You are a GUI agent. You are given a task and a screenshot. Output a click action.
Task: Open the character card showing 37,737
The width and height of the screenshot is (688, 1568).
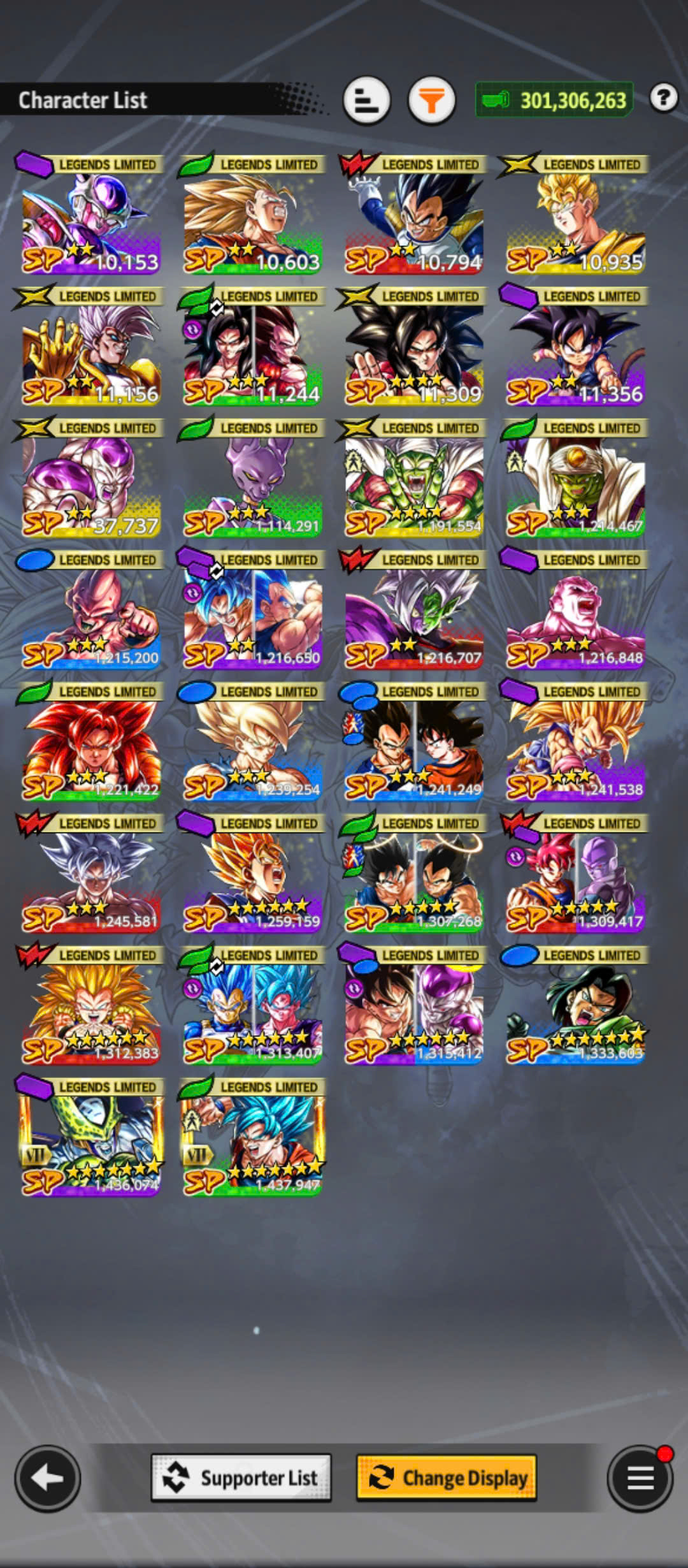tap(90, 478)
